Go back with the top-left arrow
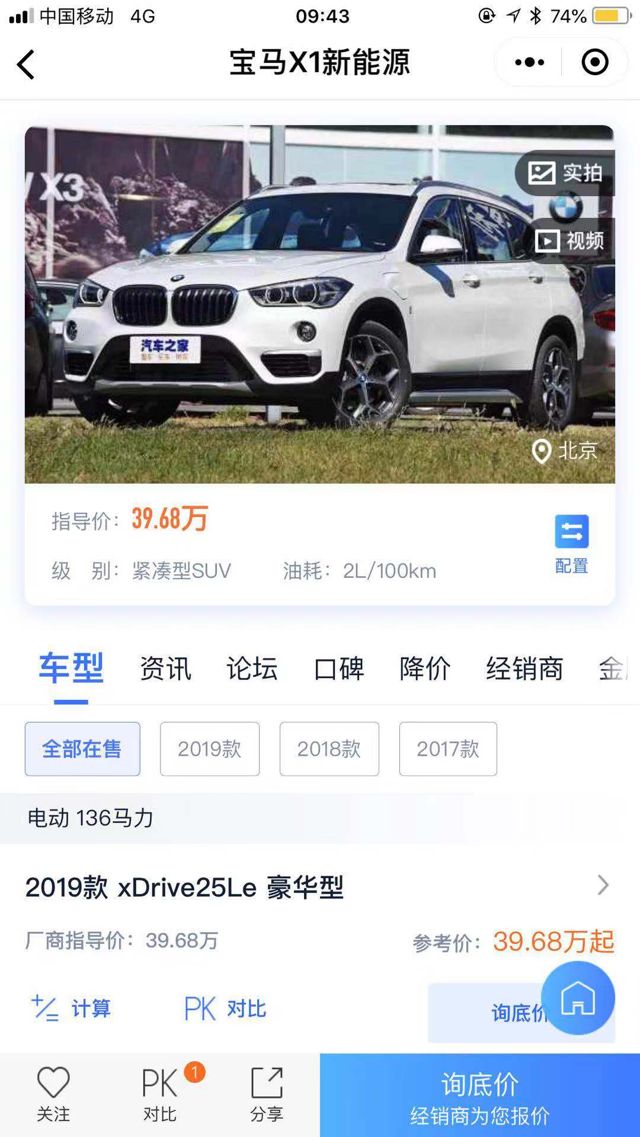Image resolution: width=640 pixels, height=1137 pixels. (x=27, y=64)
